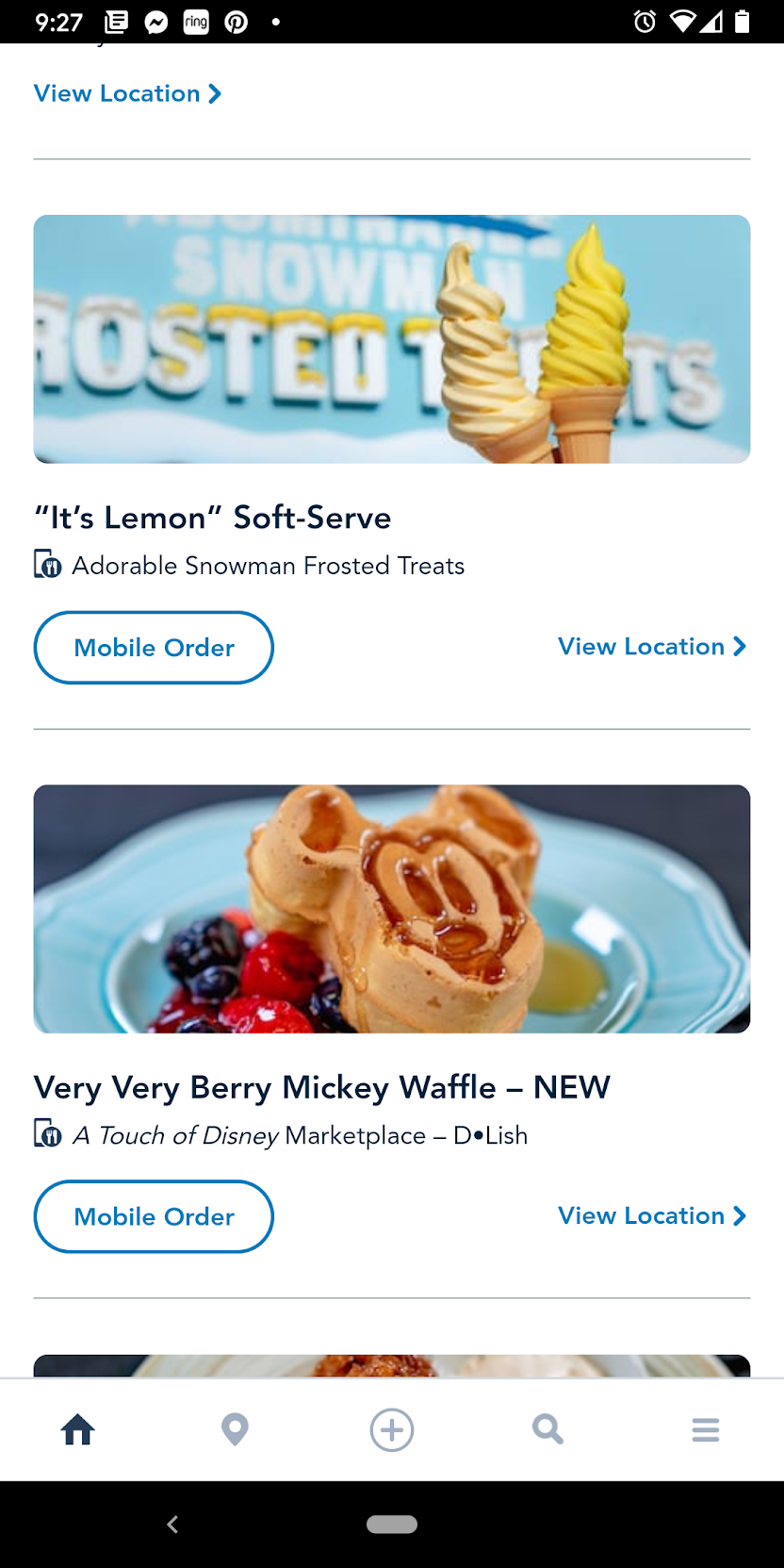Open the plus add menu
784x1568 pixels.
[x=392, y=1429]
